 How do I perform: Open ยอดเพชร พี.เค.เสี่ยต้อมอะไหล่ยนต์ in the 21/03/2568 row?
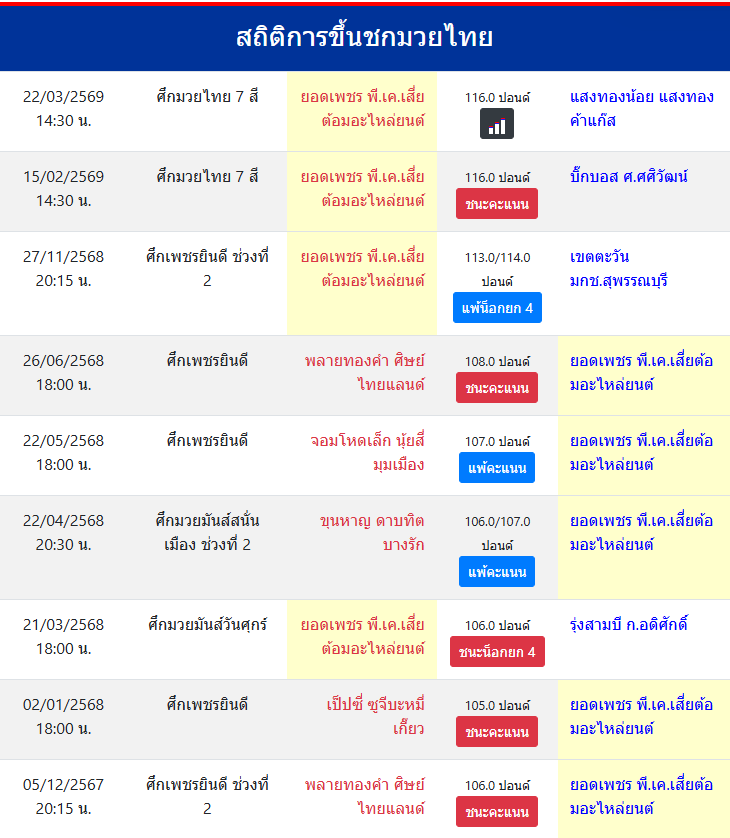(362, 637)
